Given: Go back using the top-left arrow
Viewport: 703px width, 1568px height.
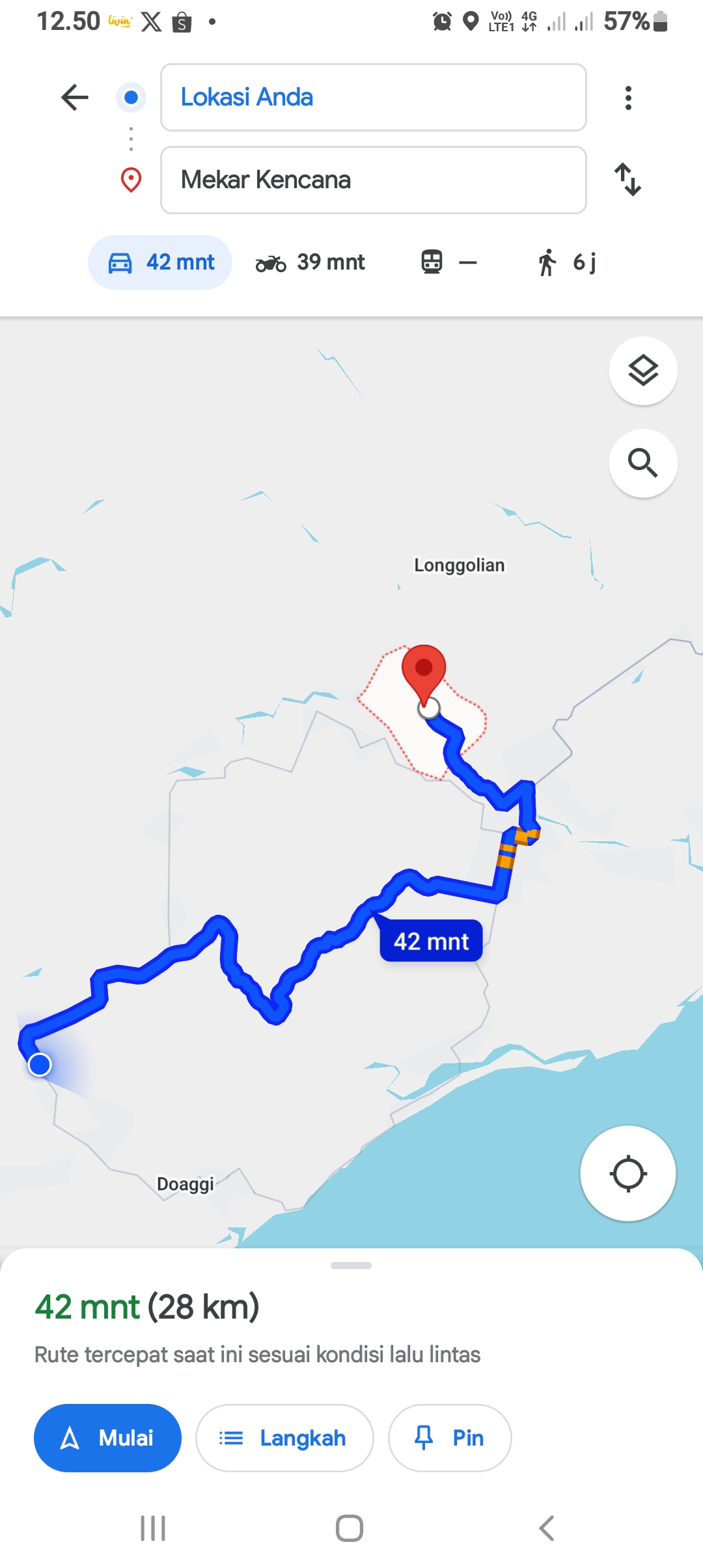Looking at the screenshot, I should 75,98.
